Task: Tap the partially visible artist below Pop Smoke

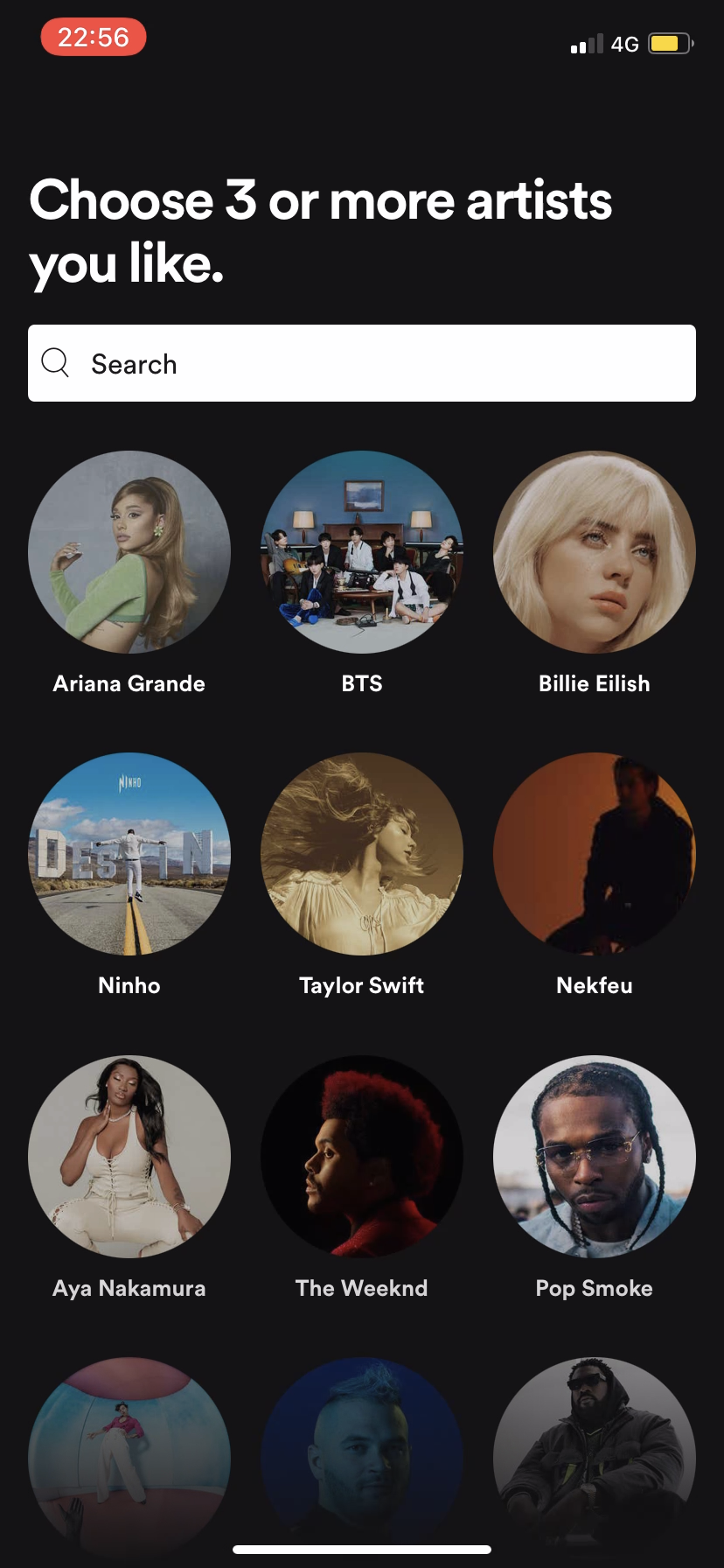Action: [594, 1452]
